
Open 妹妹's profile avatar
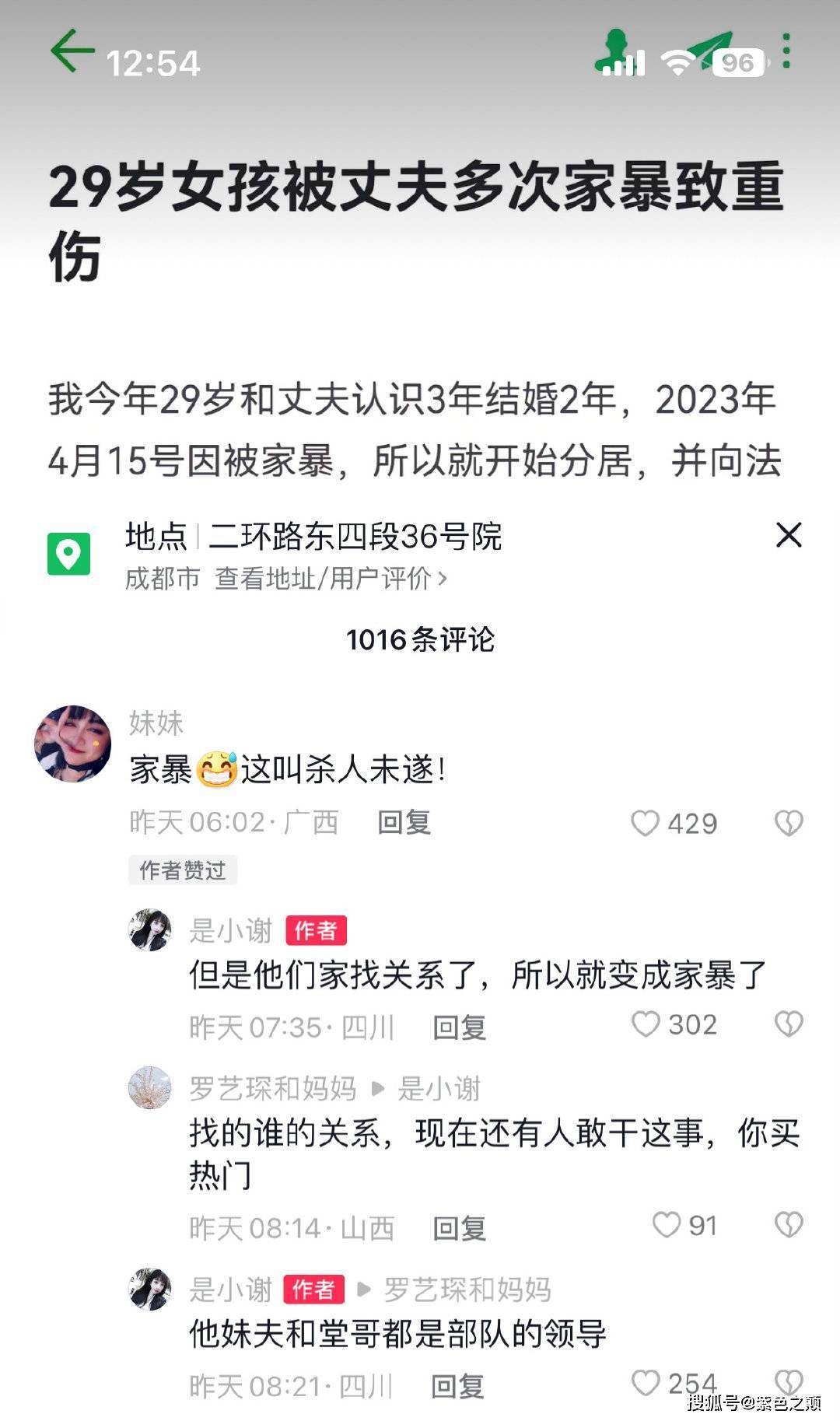click(x=73, y=744)
